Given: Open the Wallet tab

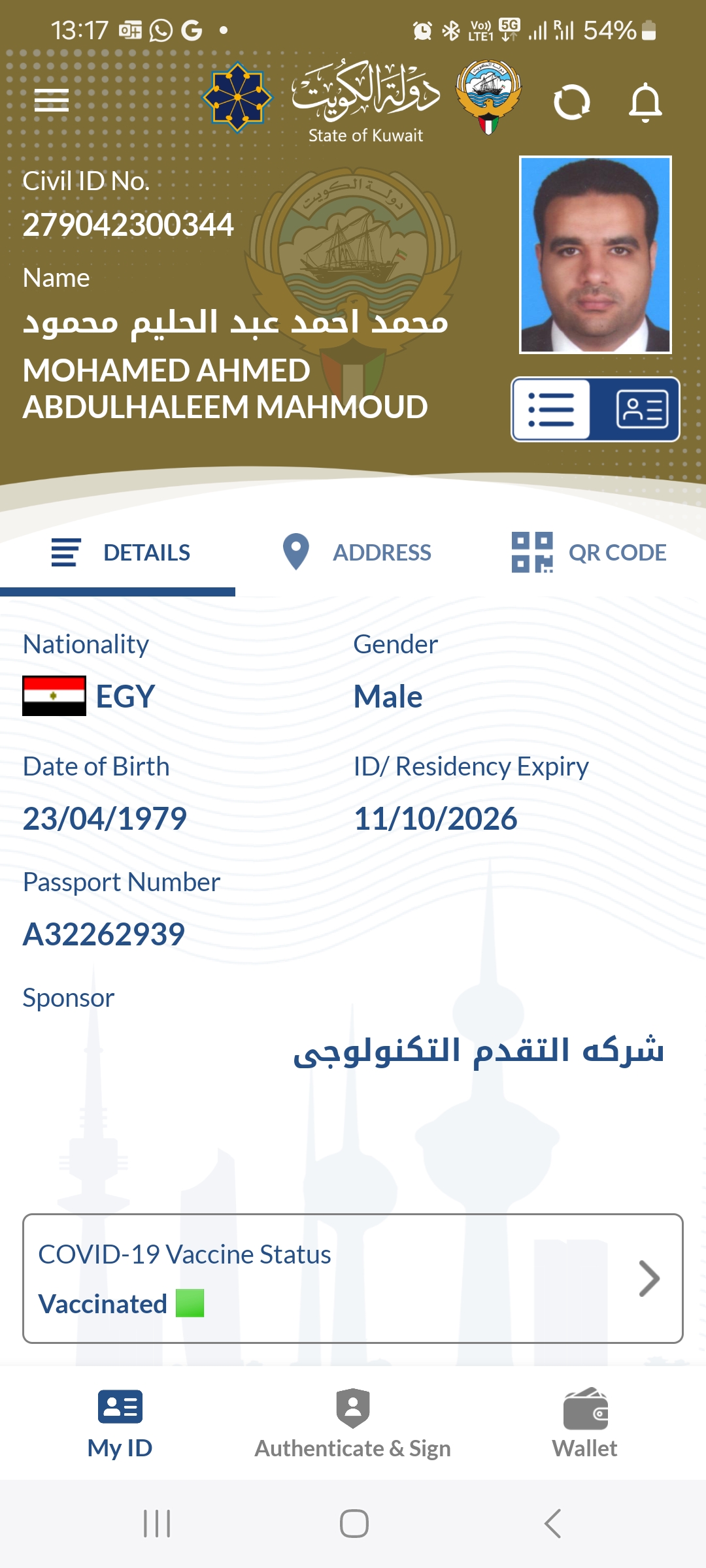Looking at the screenshot, I should (585, 1424).
